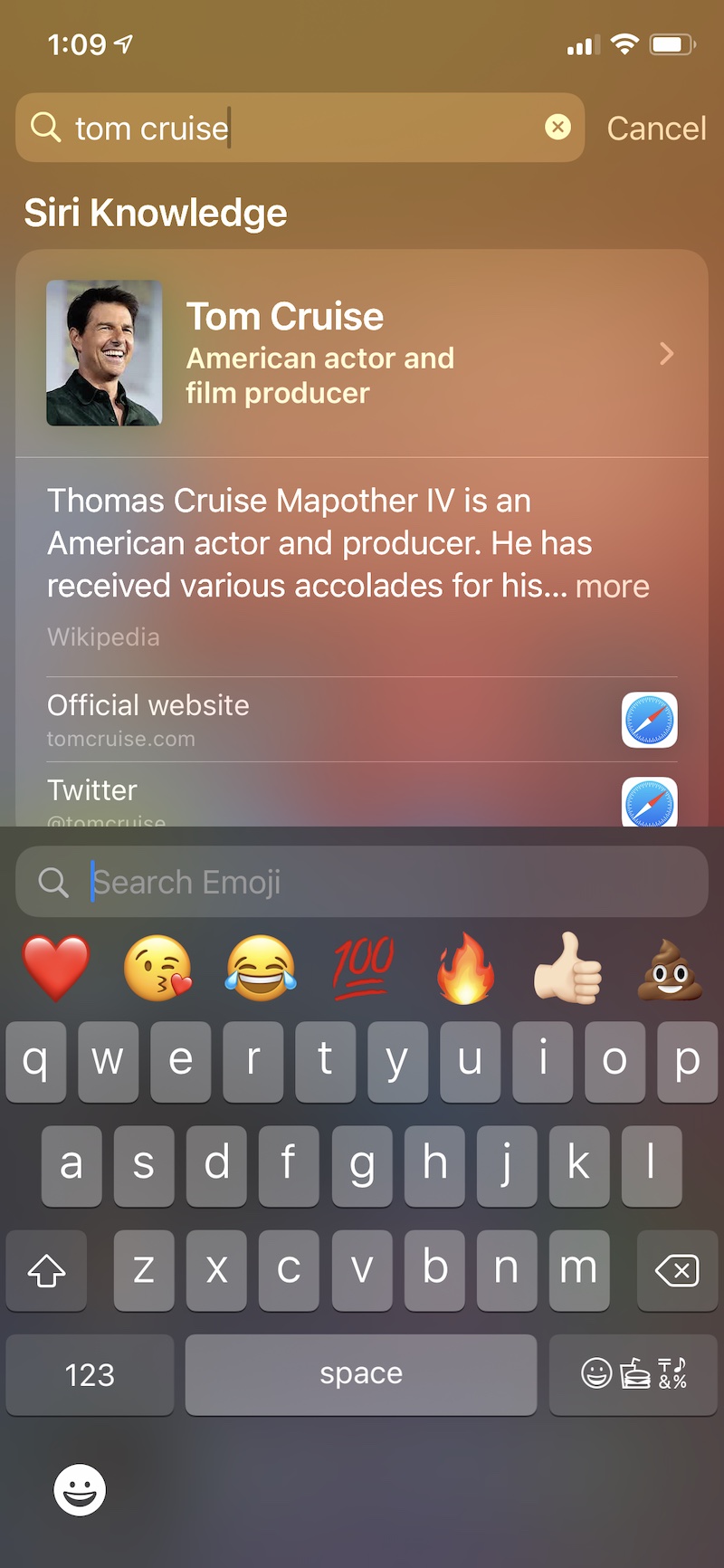Insert the tears of joy emoji
724x1568 pixels.
coord(261,970)
